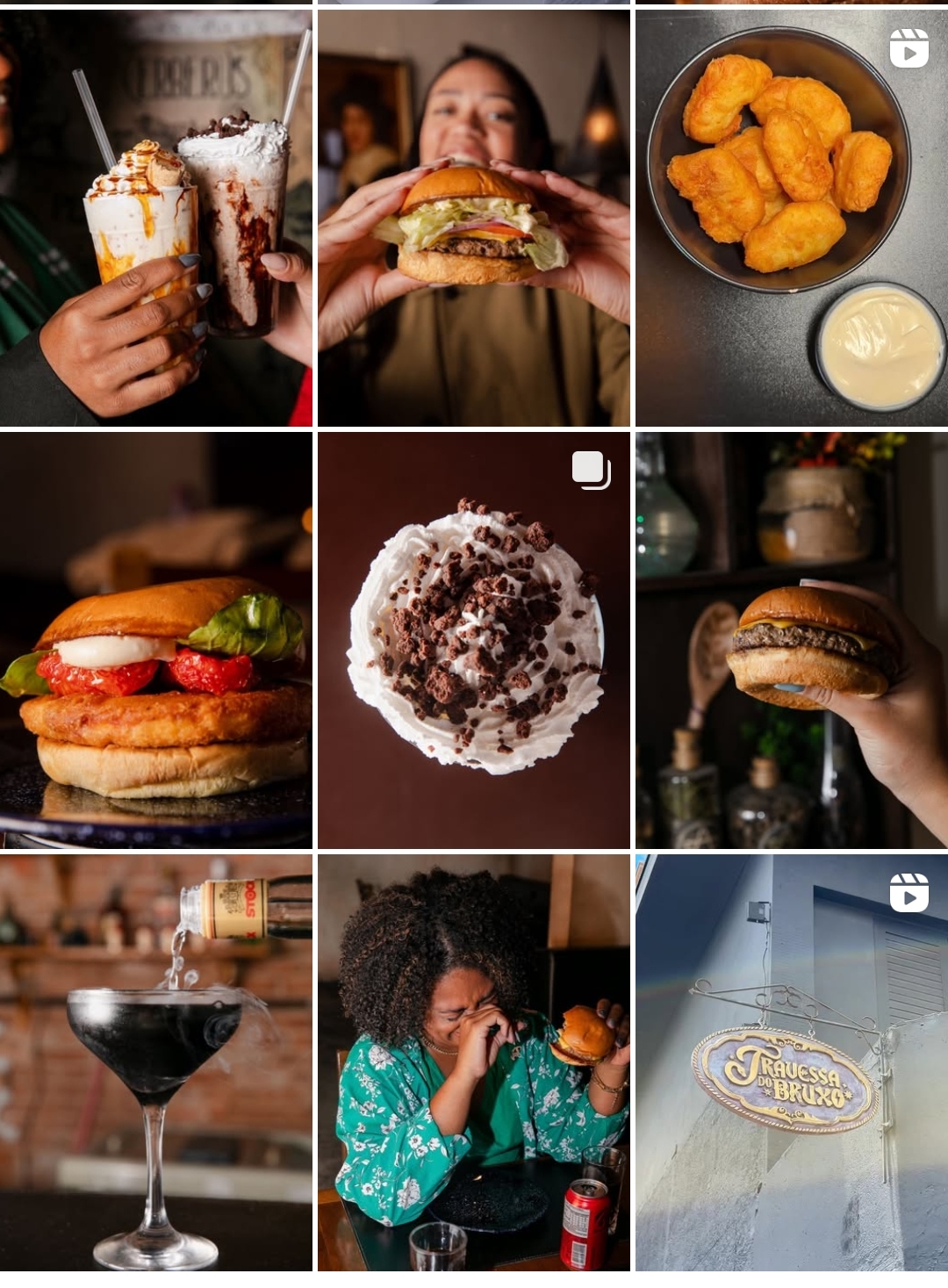The image size is (948, 1288).
Task: Play the Travessa do Bruxo sign reel
Action: pyautogui.click(x=791, y=1062)
